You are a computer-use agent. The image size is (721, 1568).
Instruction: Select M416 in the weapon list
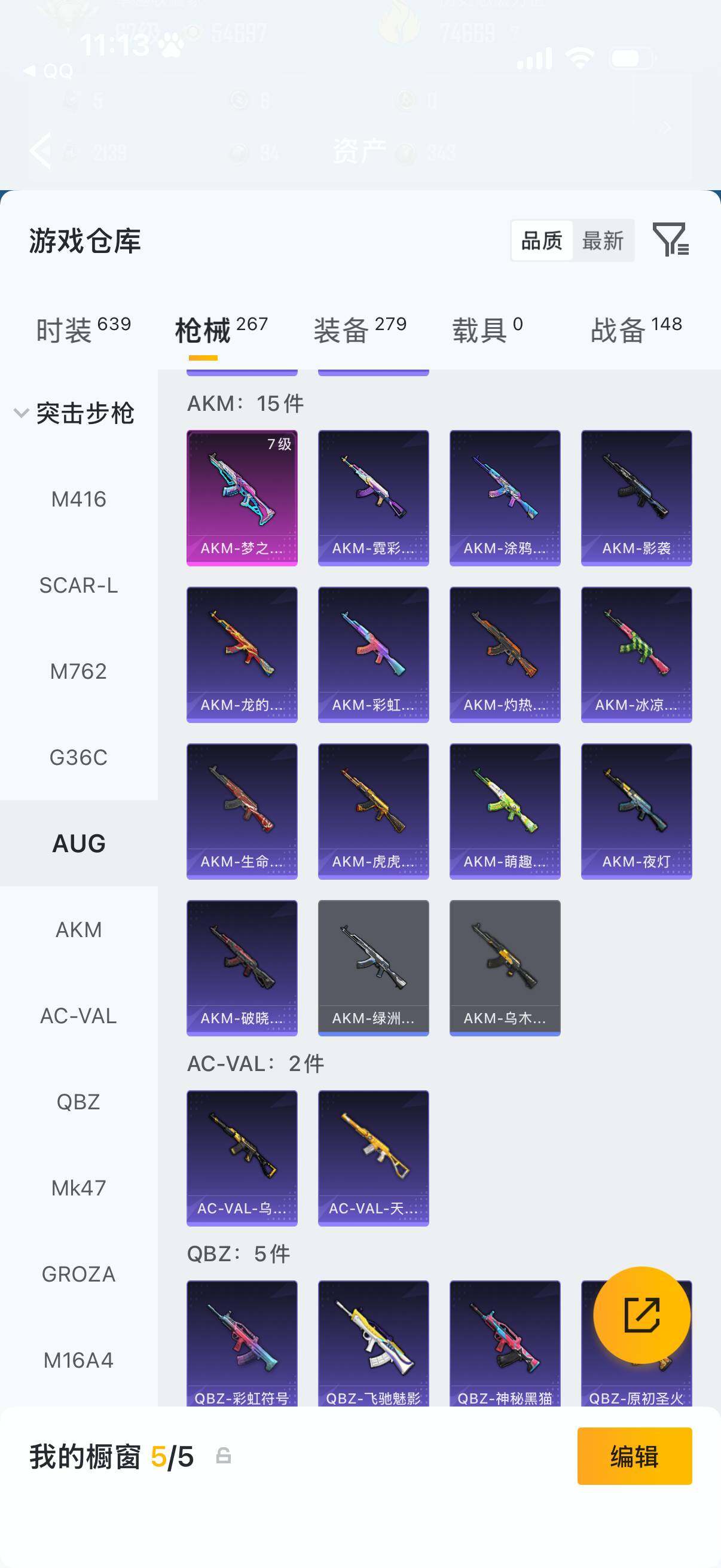(78, 499)
